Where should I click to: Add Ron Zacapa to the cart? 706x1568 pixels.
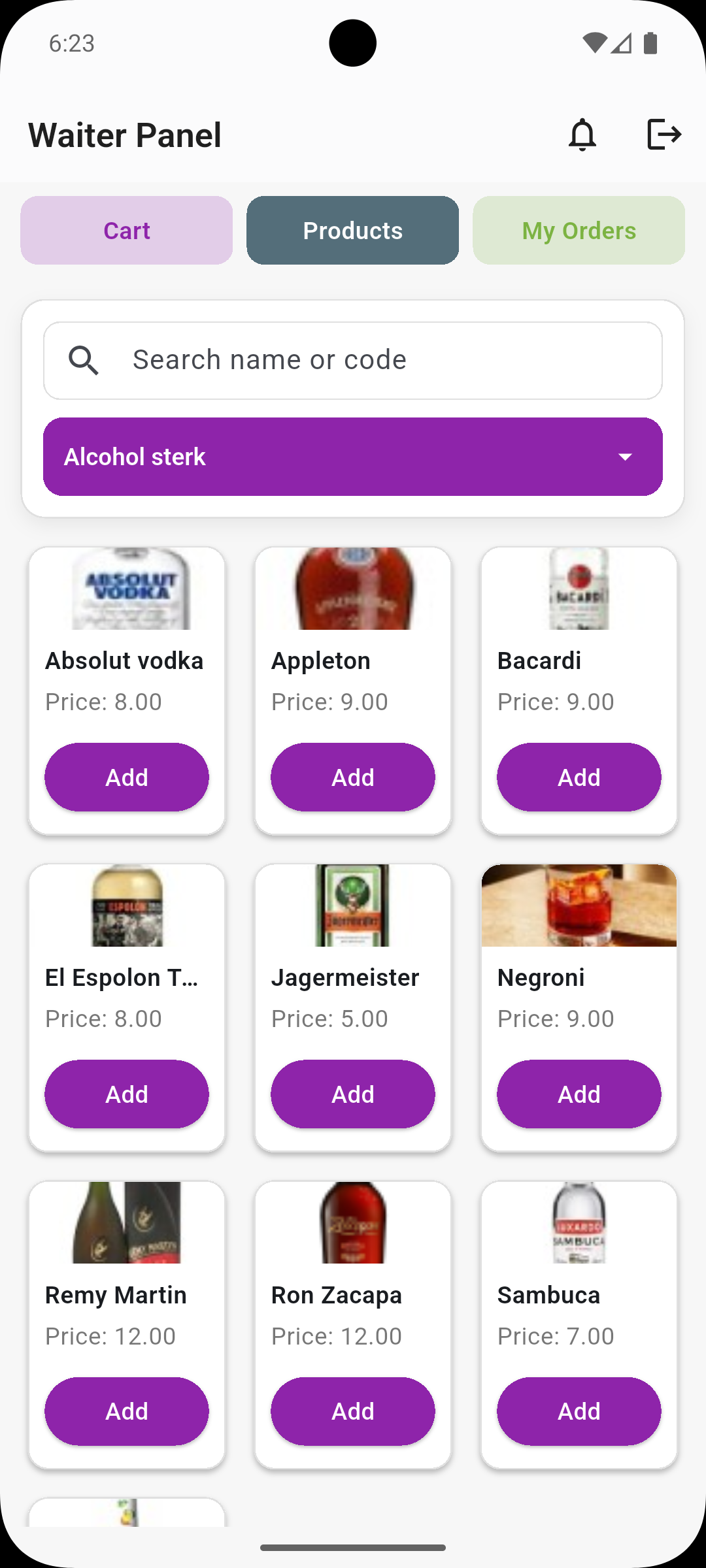coord(352,1411)
